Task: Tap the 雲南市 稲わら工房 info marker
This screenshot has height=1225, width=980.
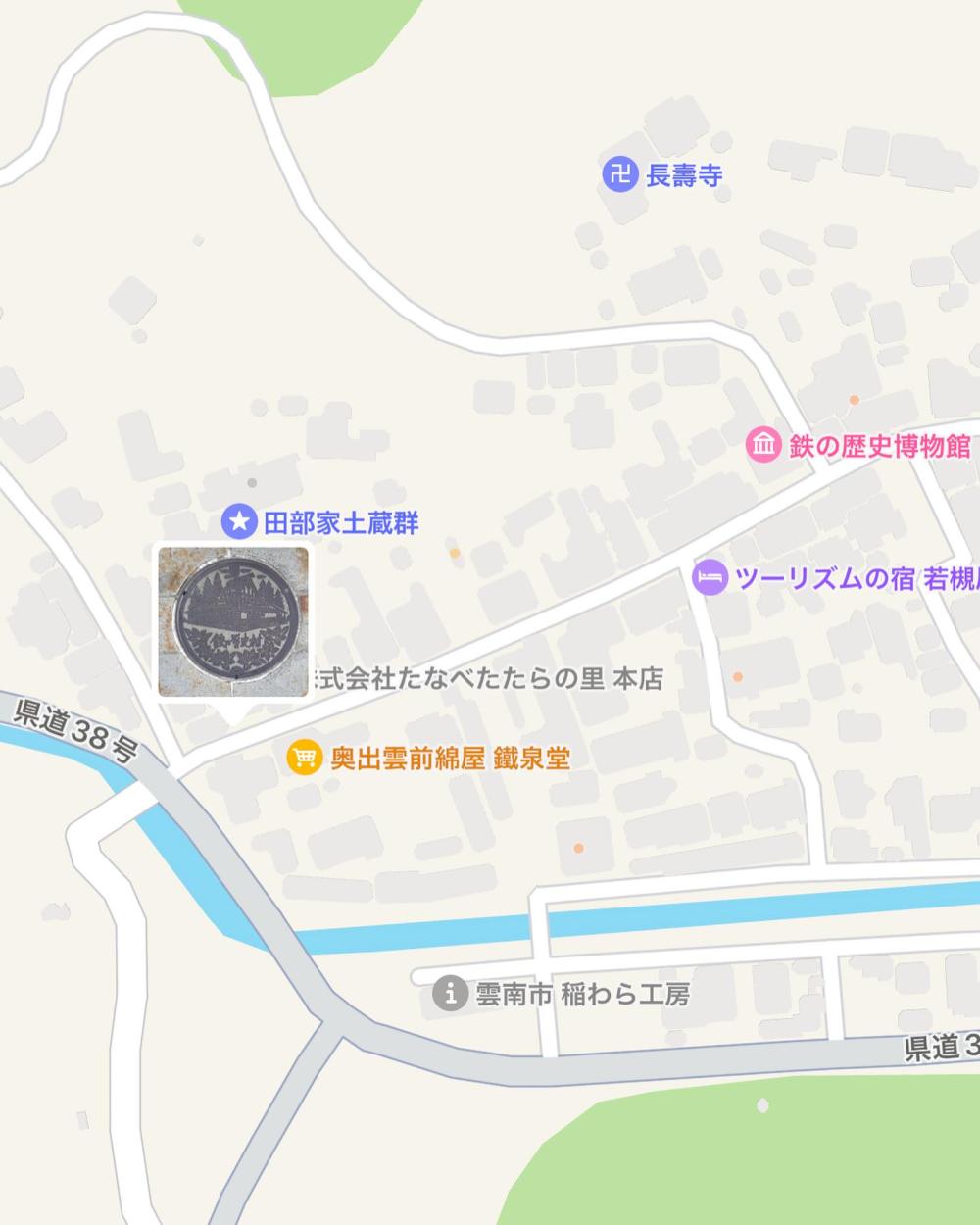Action: coord(449,994)
